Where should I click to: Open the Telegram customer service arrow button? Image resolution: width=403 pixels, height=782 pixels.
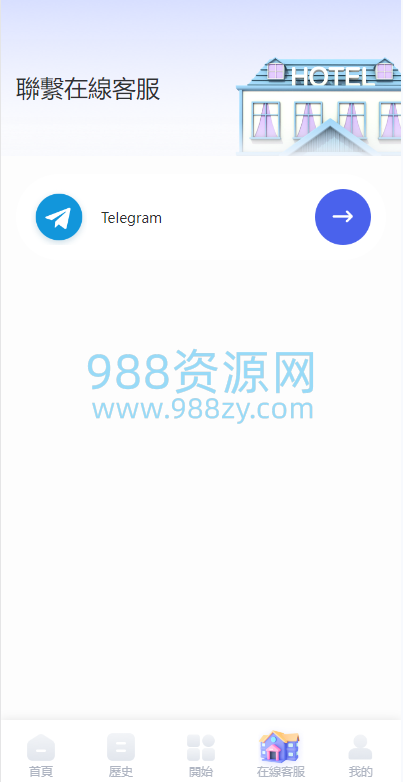[x=343, y=216]
